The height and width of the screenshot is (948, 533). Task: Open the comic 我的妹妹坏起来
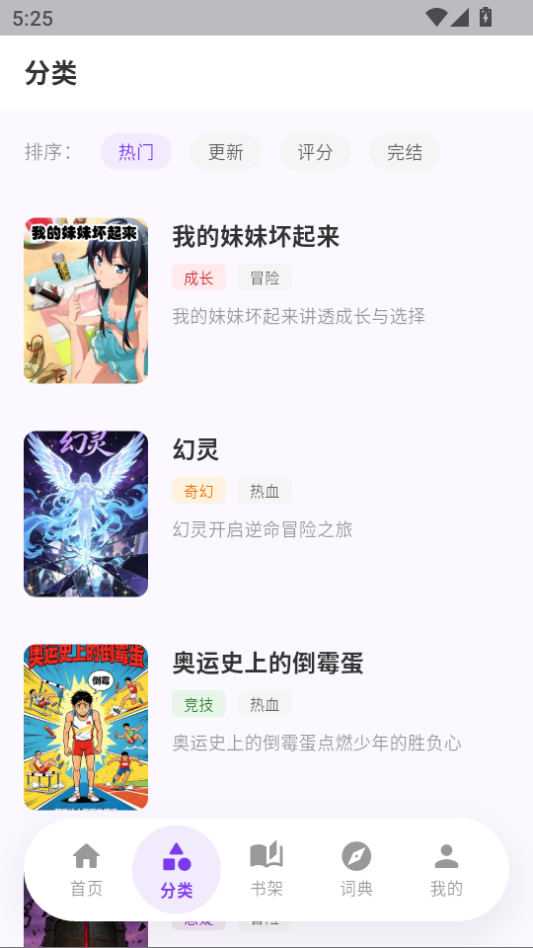click(x=266, y=300)
